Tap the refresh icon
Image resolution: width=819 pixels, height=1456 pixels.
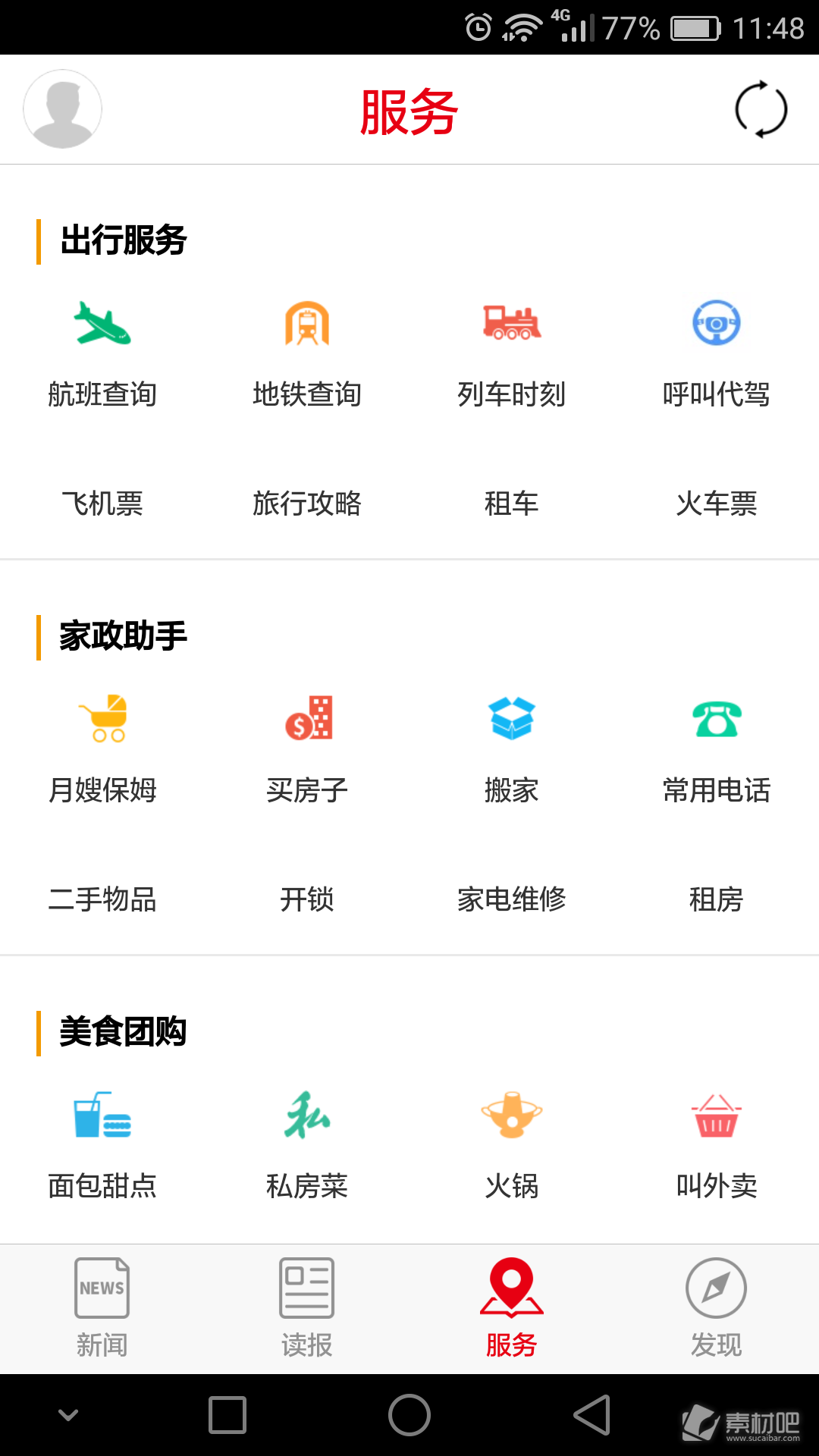click(x=761, y=109)
